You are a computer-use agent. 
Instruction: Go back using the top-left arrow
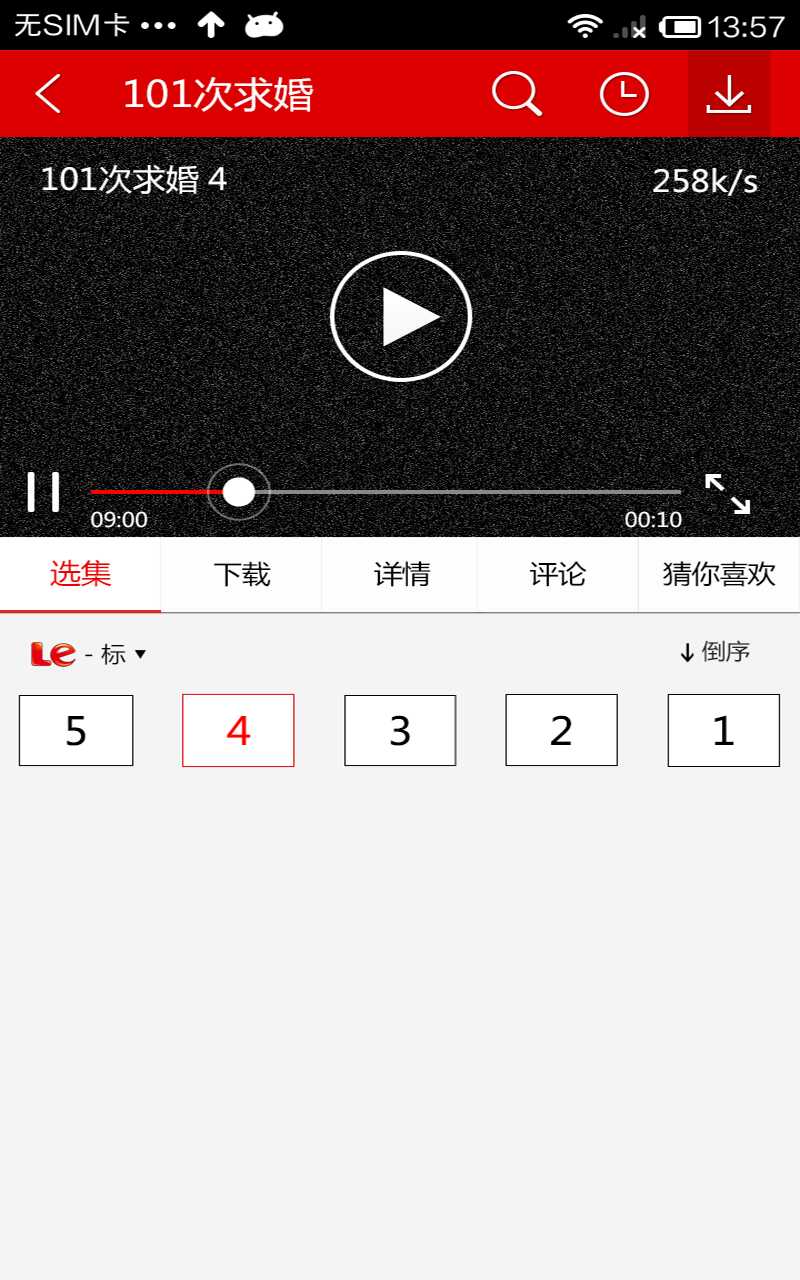pos(48,94)
